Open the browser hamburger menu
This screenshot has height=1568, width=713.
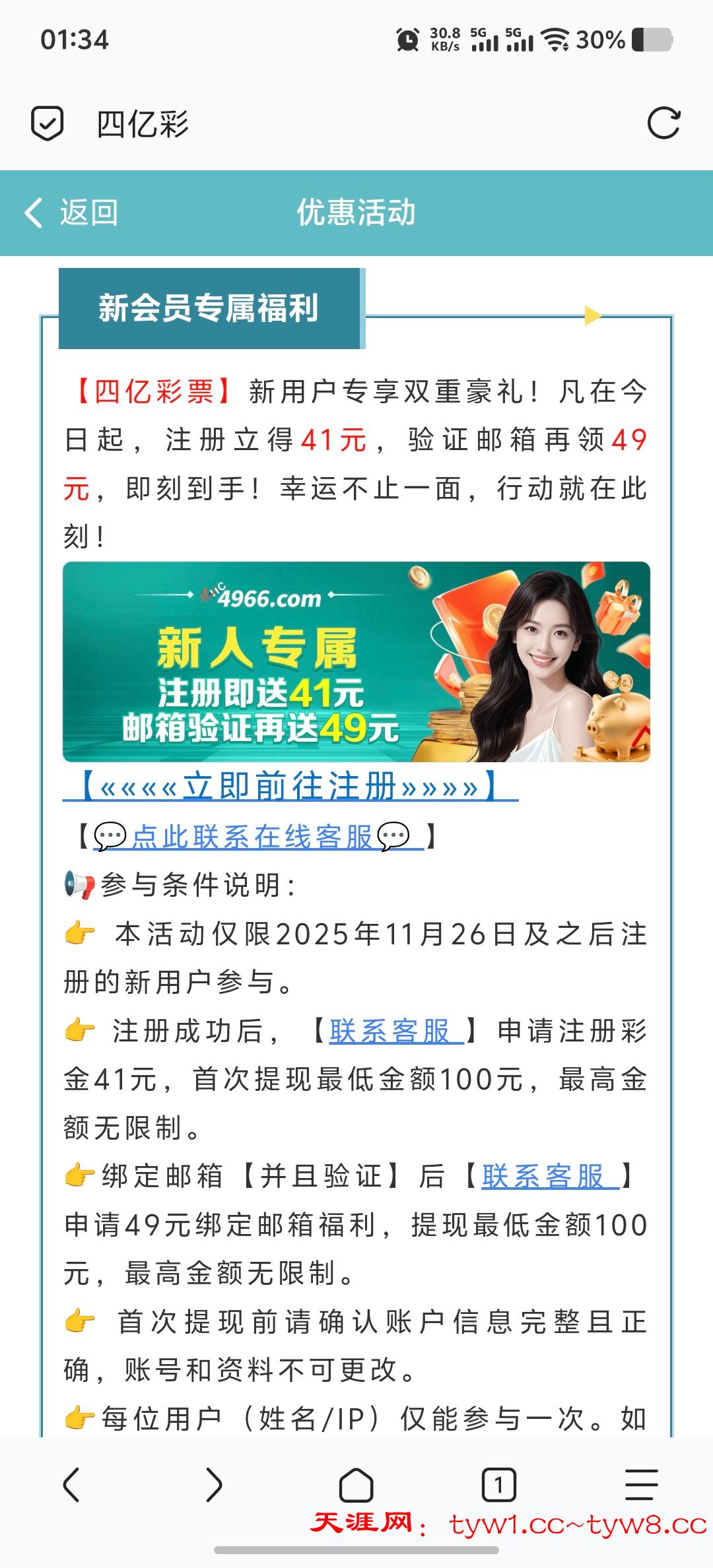641,1485
